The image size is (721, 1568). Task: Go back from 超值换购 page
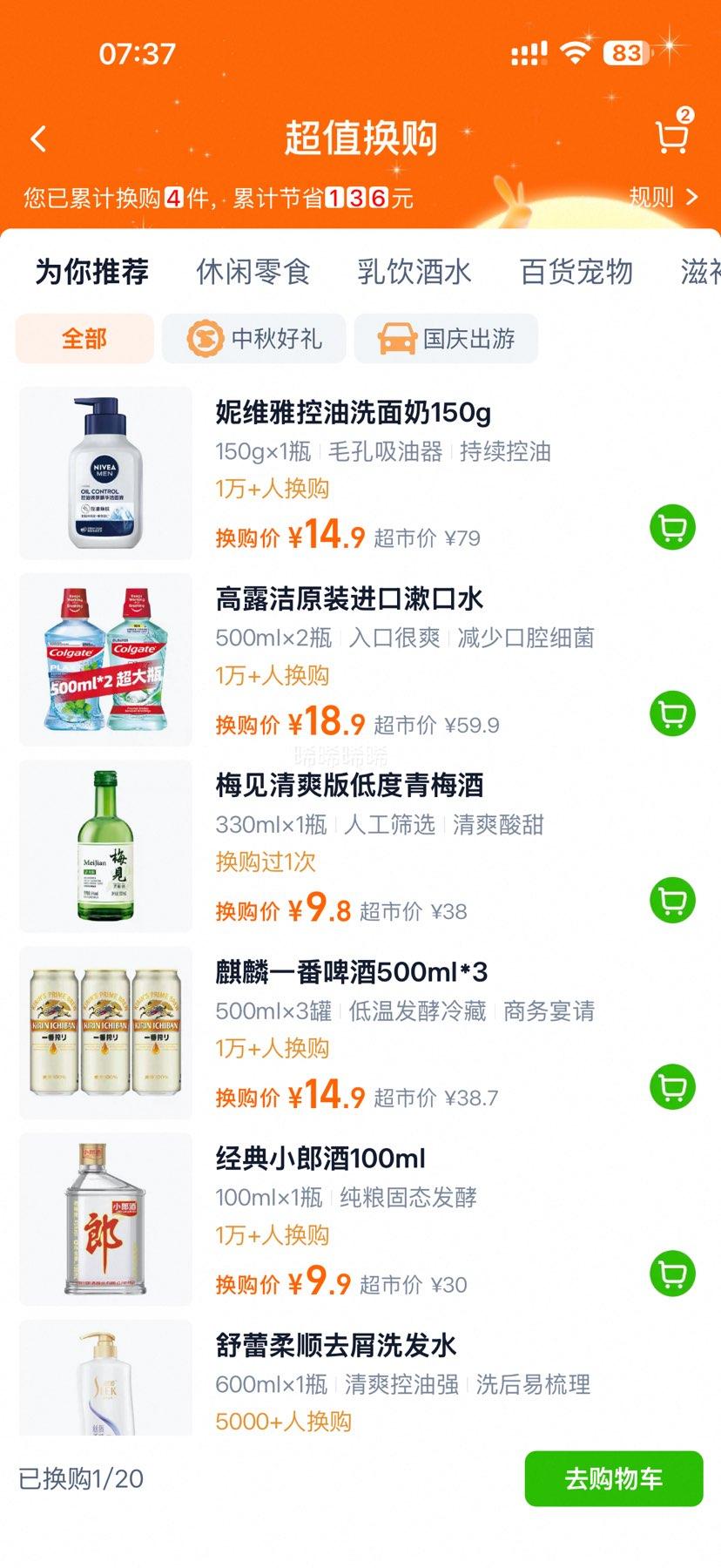38,139
